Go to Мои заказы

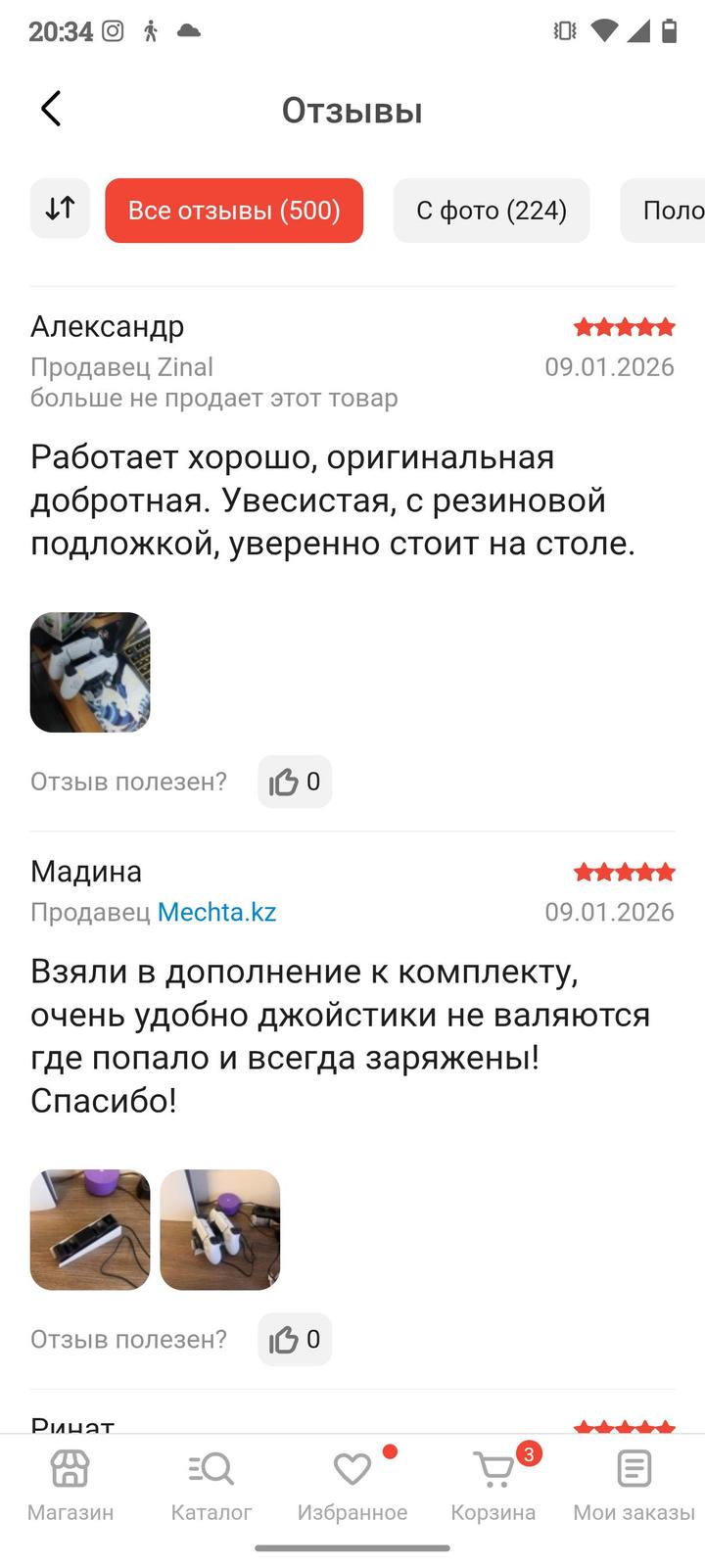634,1485
